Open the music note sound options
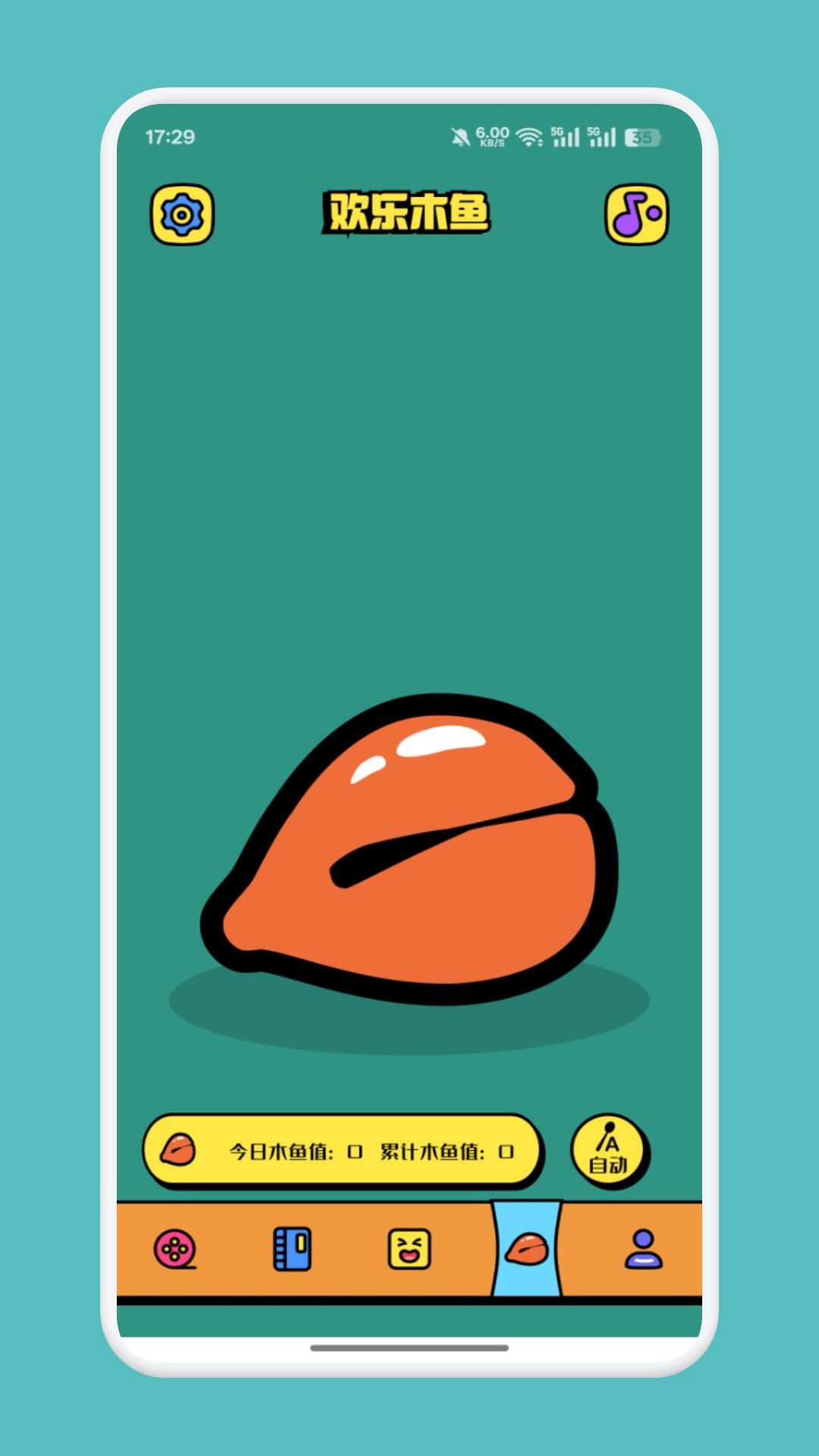Screen dimensions: 819x1456 [636, 215]
